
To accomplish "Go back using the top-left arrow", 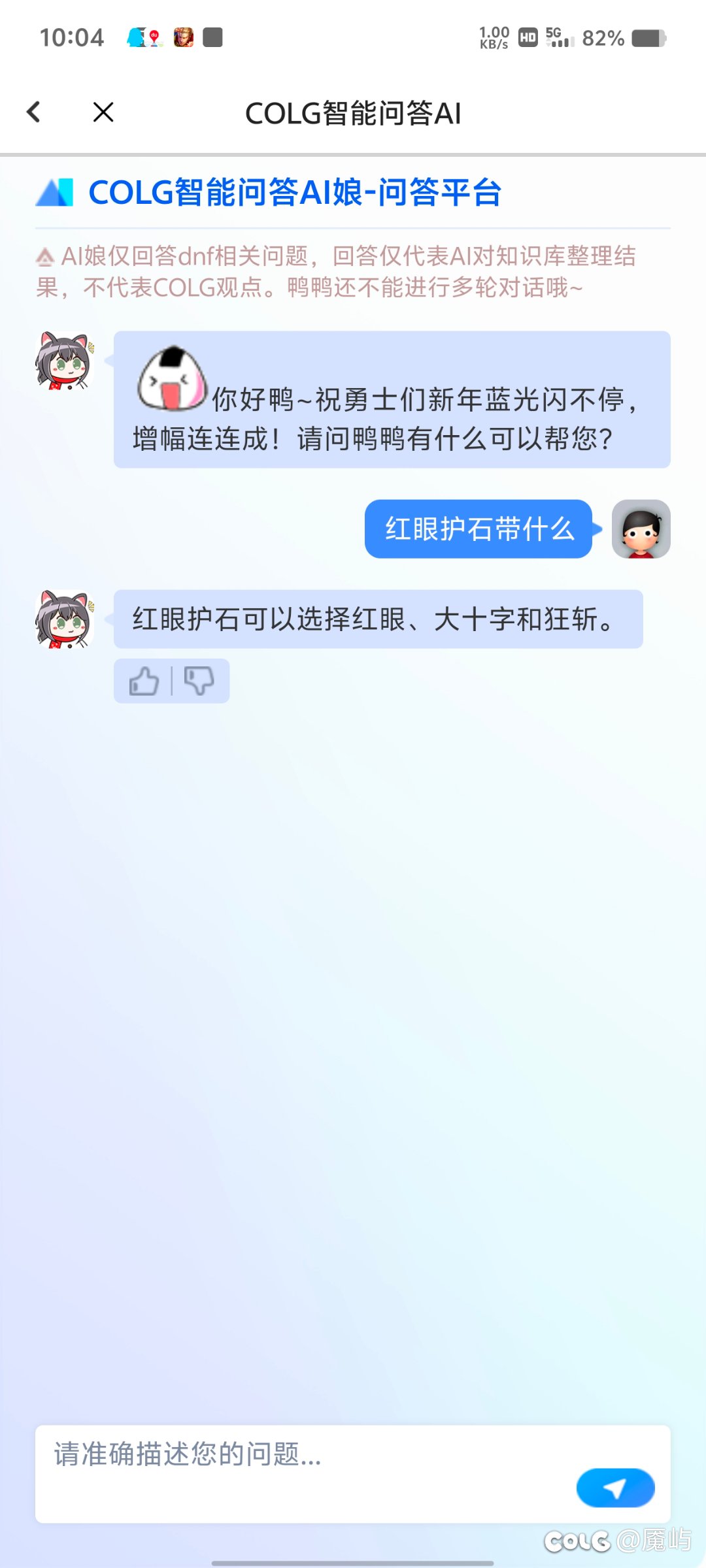I will coord(34,112).
